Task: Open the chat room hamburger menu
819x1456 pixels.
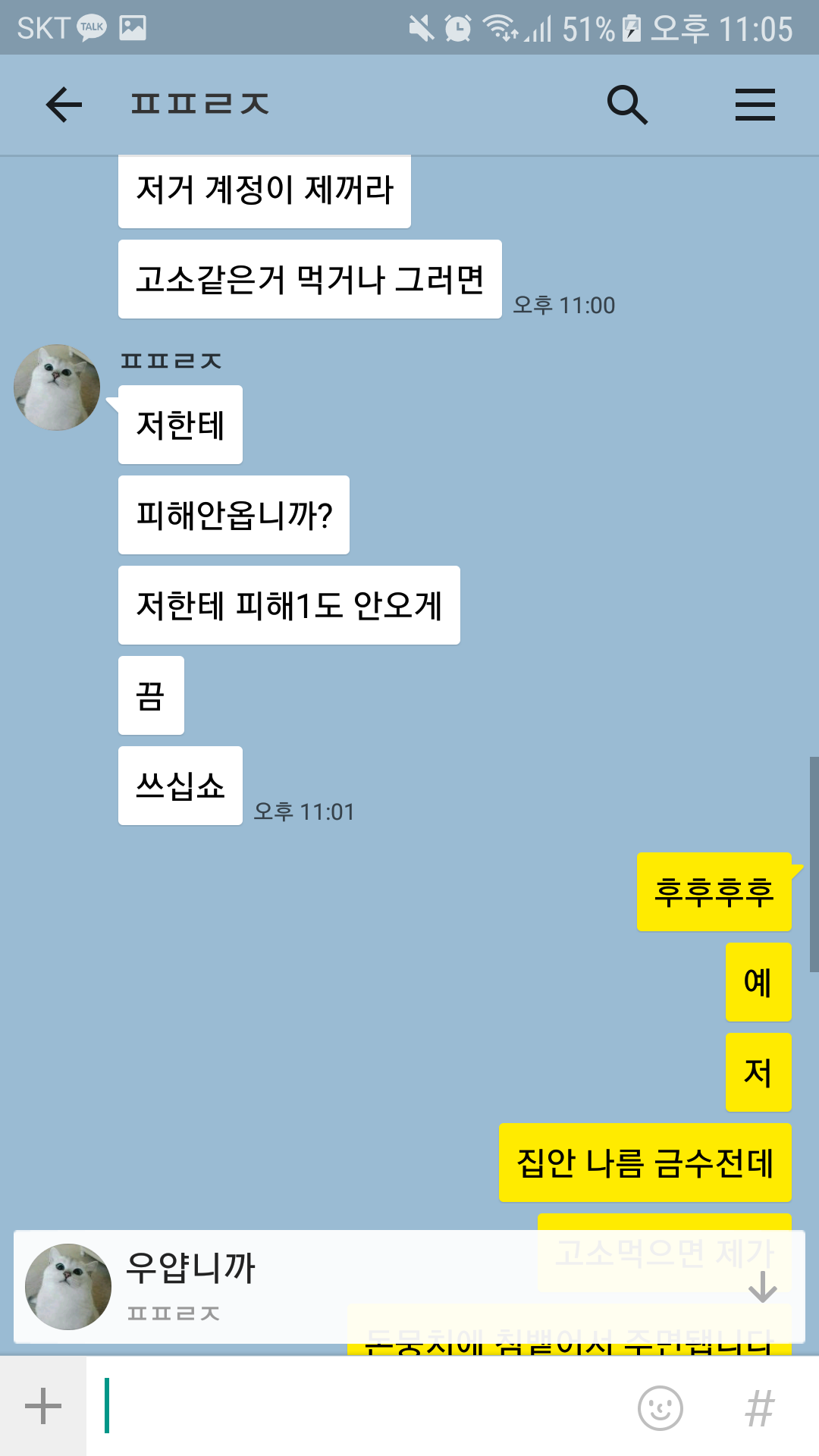Action: (x=755, y=105)
